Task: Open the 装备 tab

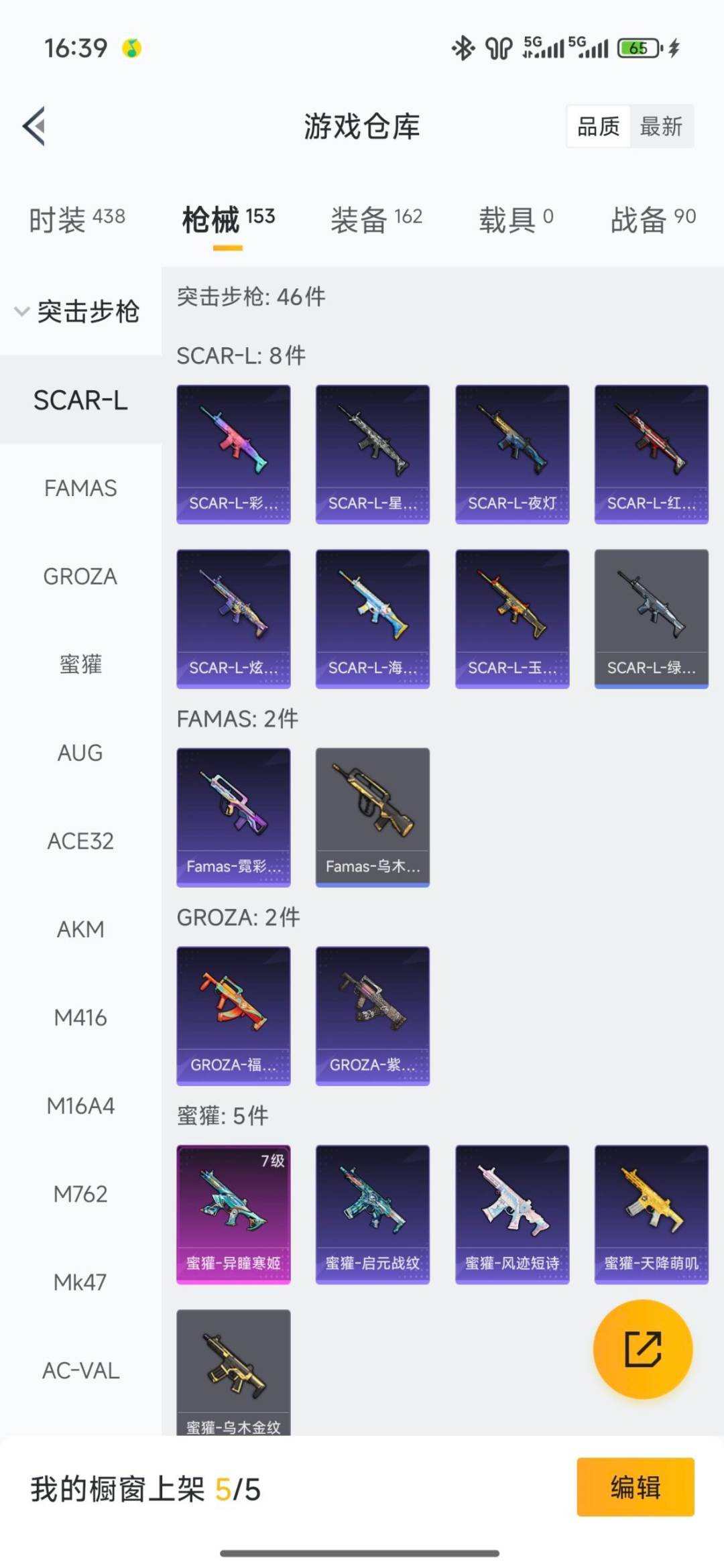Action: tap(376, 219)
